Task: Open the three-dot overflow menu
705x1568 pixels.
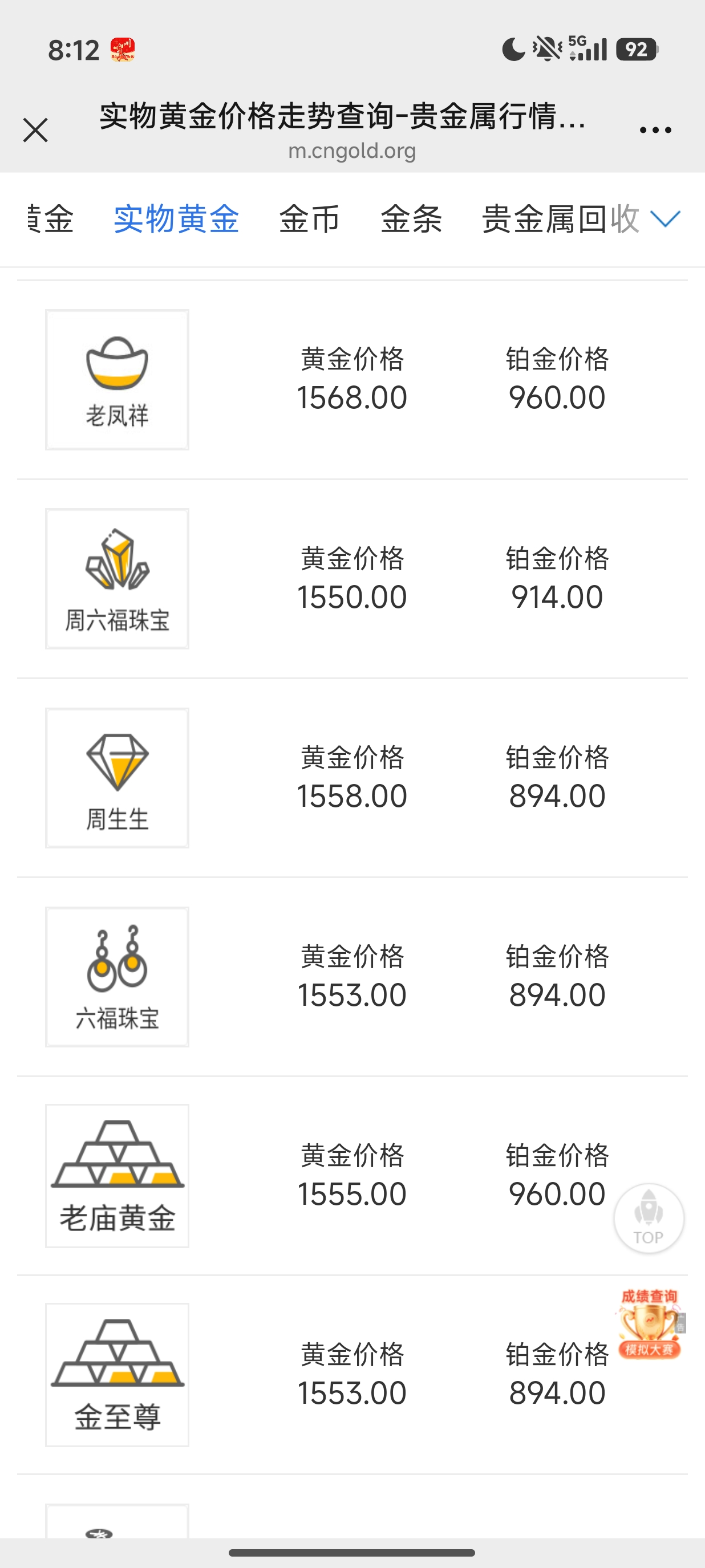Action: pos(655,130)
